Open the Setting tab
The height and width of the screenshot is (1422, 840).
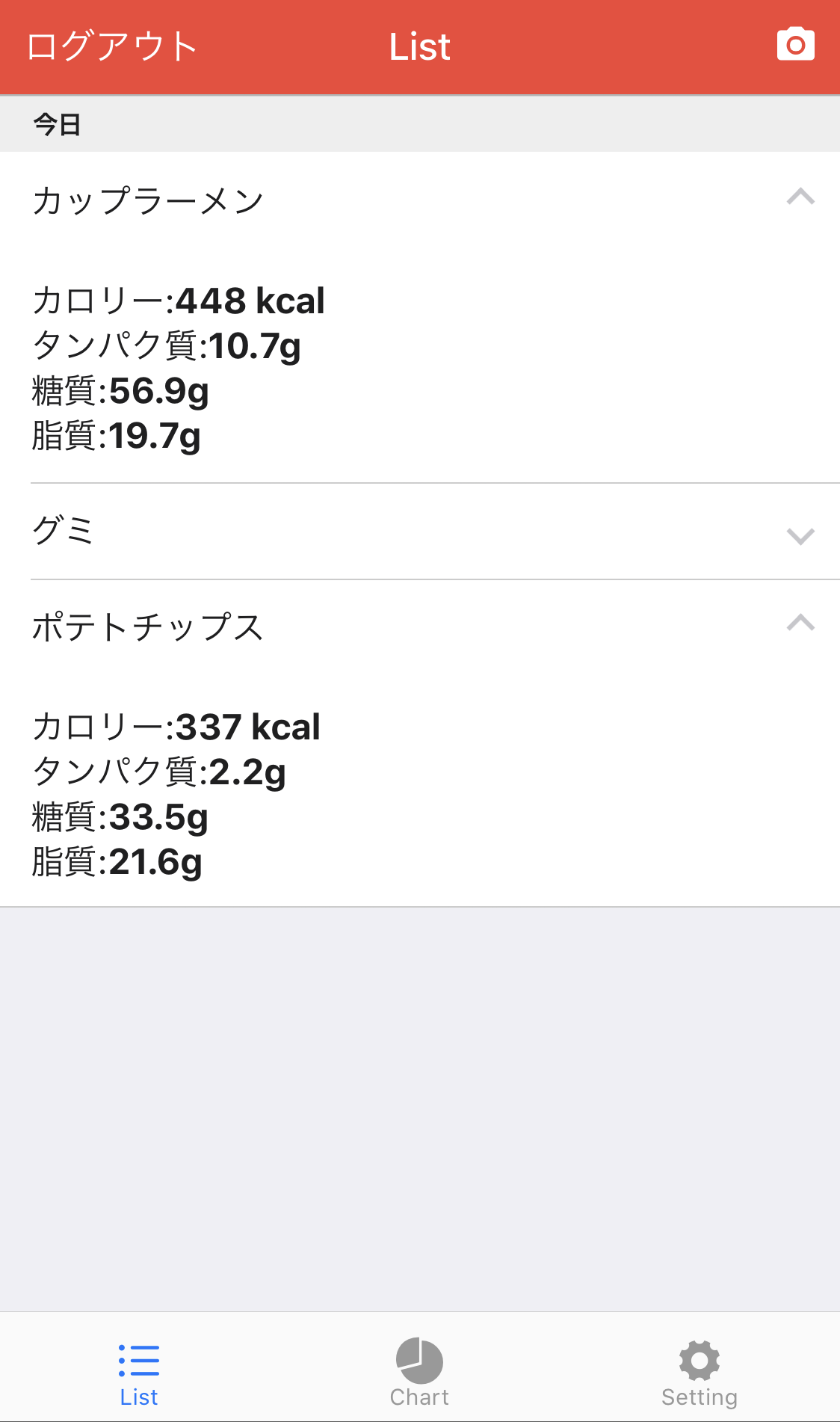tap(700, 1374)
